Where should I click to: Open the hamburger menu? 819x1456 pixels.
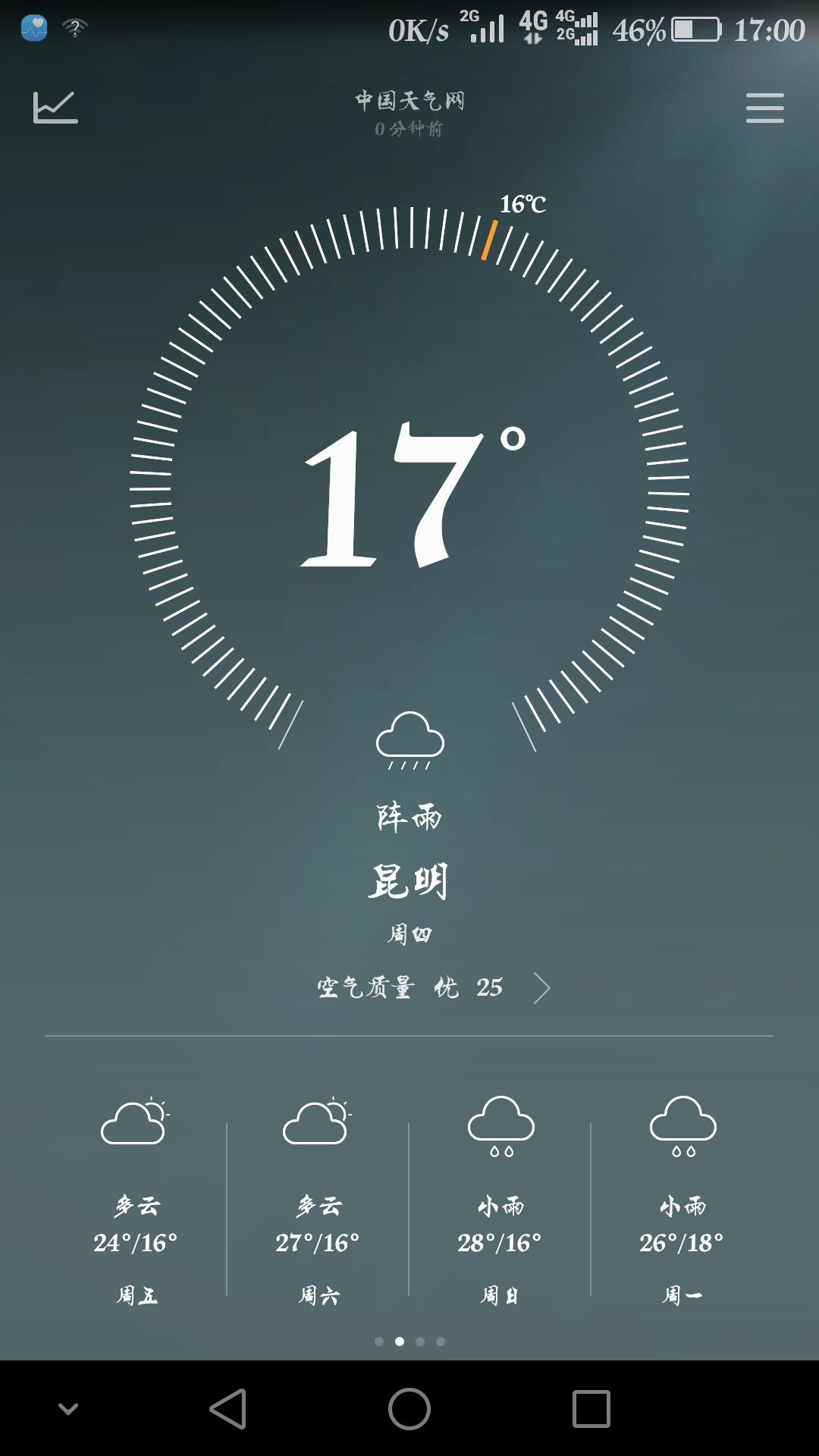click(764, 108)
